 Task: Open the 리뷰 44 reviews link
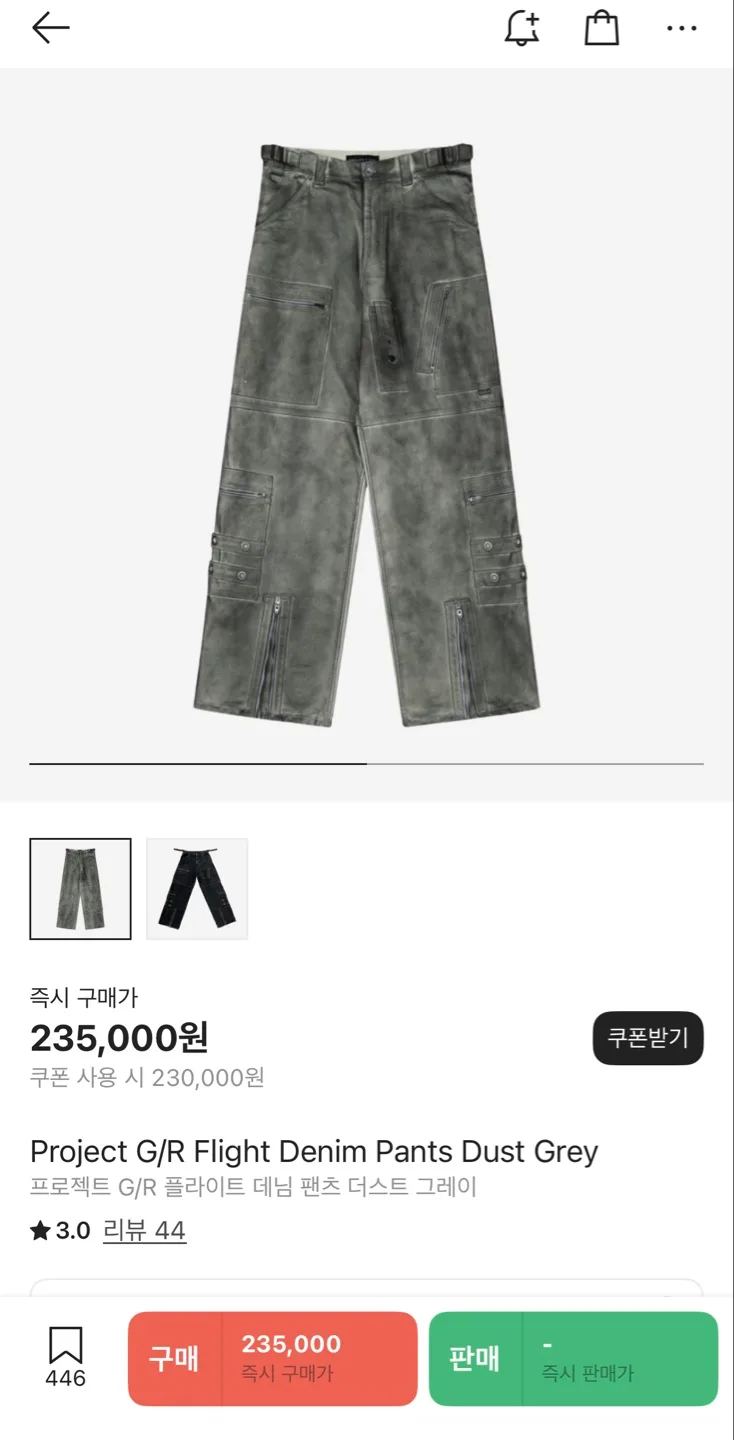click(x=144, y=1230)
